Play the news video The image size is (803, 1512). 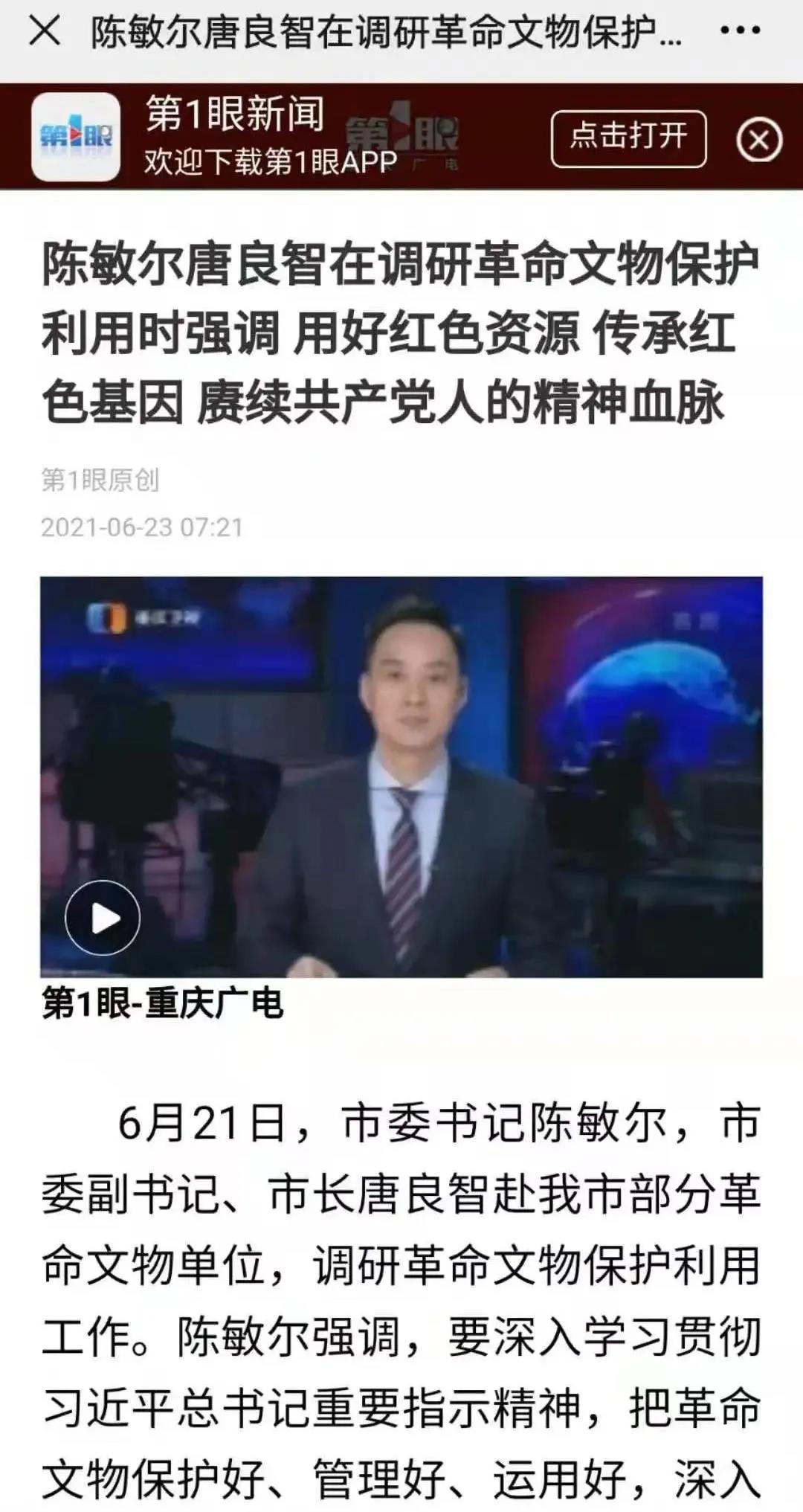[103, 918]
